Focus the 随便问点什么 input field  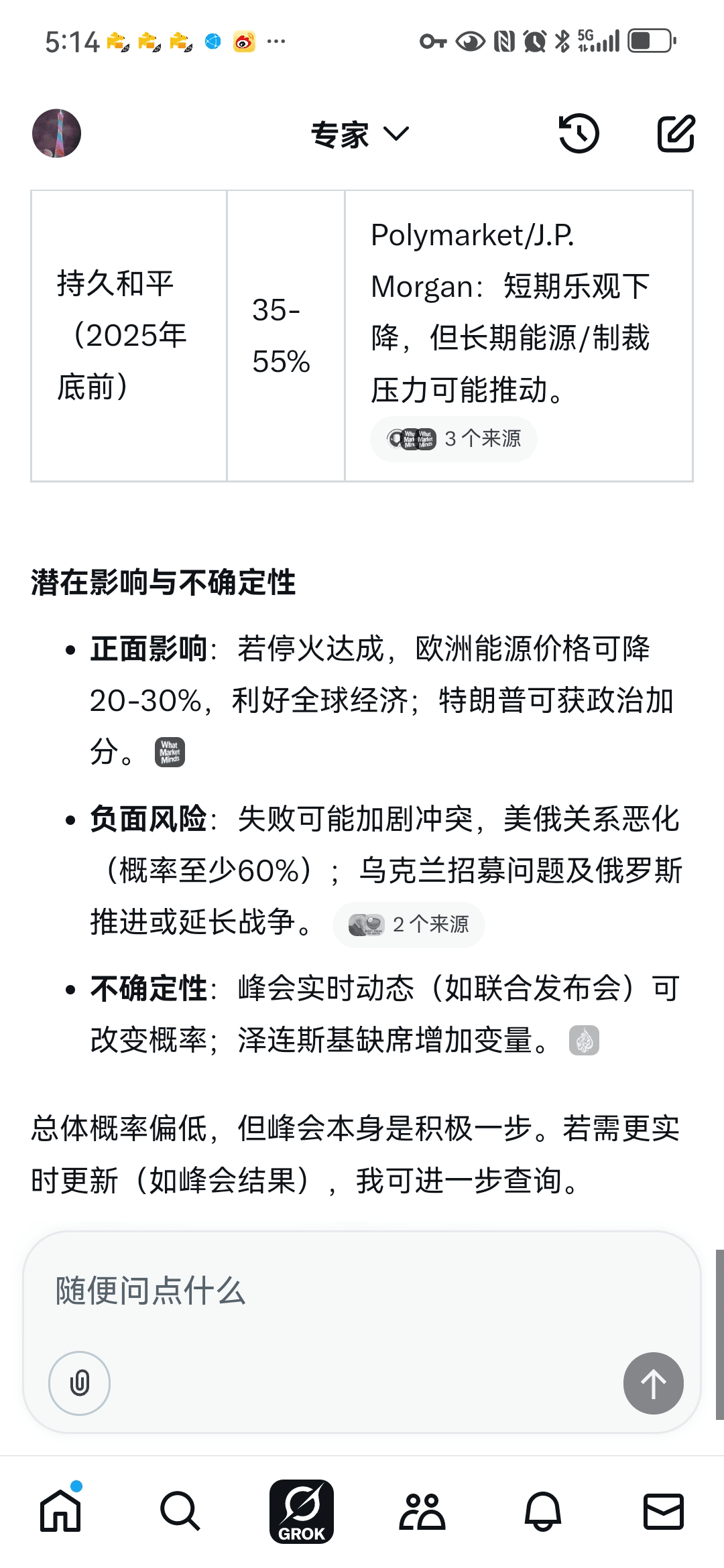point(362,1291)
